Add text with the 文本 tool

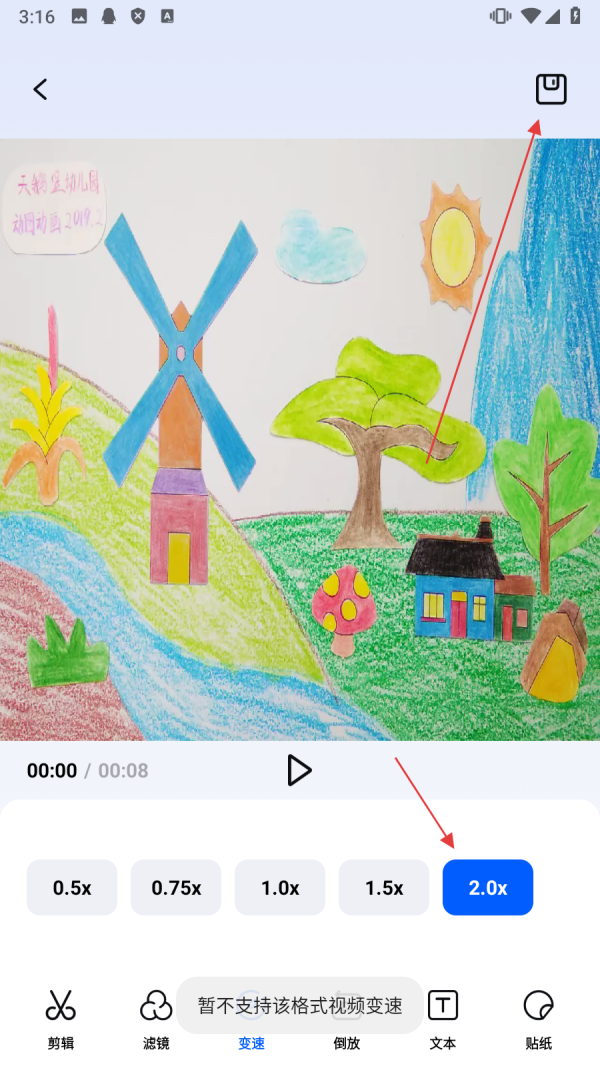coord(443,1018)
